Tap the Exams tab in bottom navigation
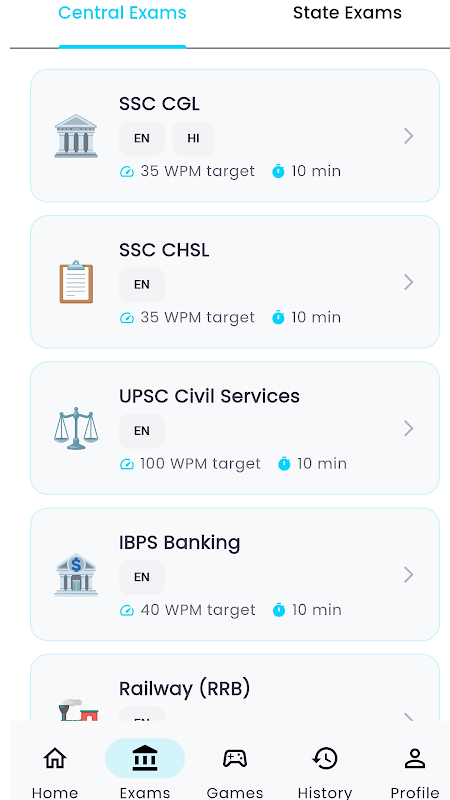 145,769
